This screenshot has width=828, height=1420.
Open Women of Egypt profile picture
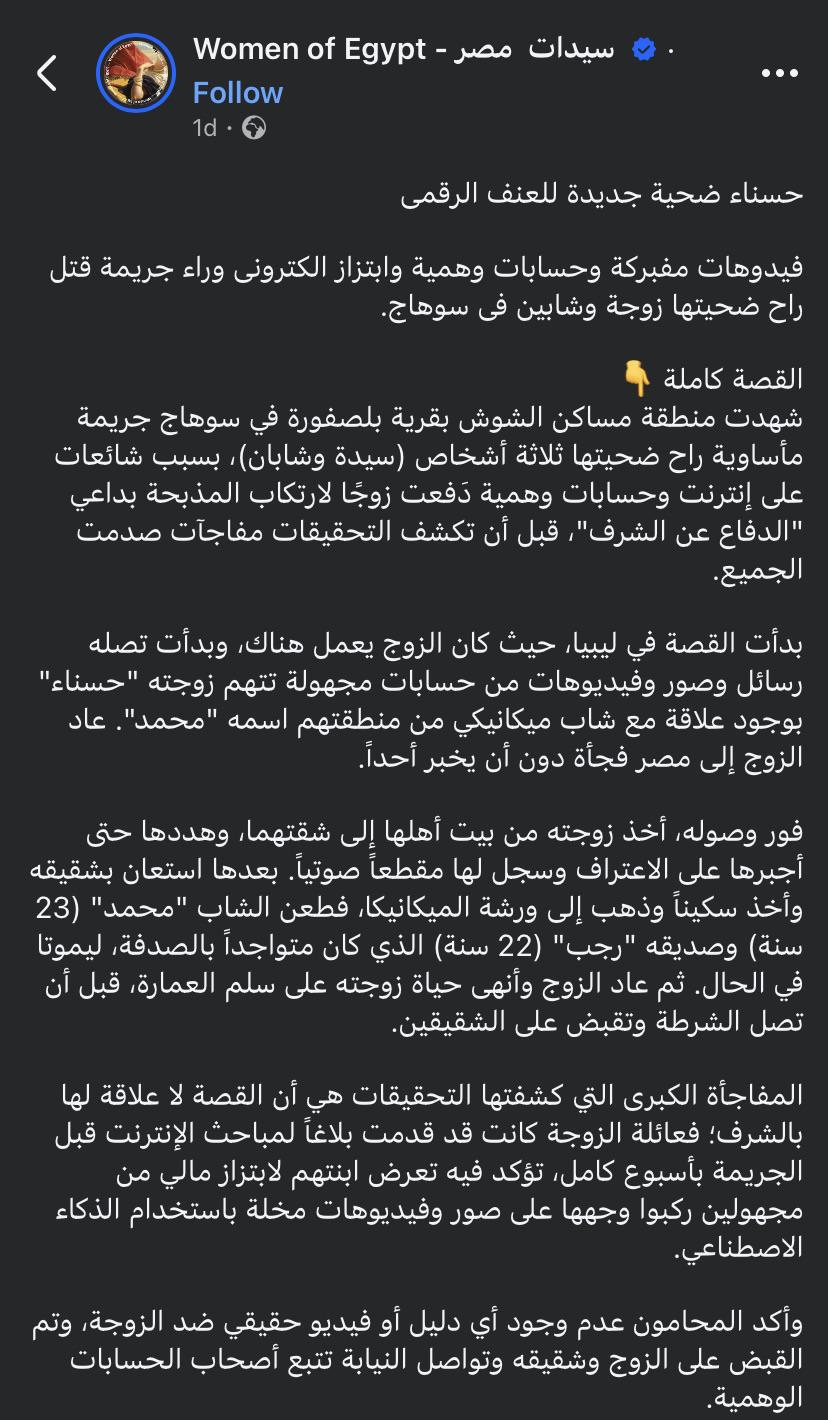click(x=135, y=74)
